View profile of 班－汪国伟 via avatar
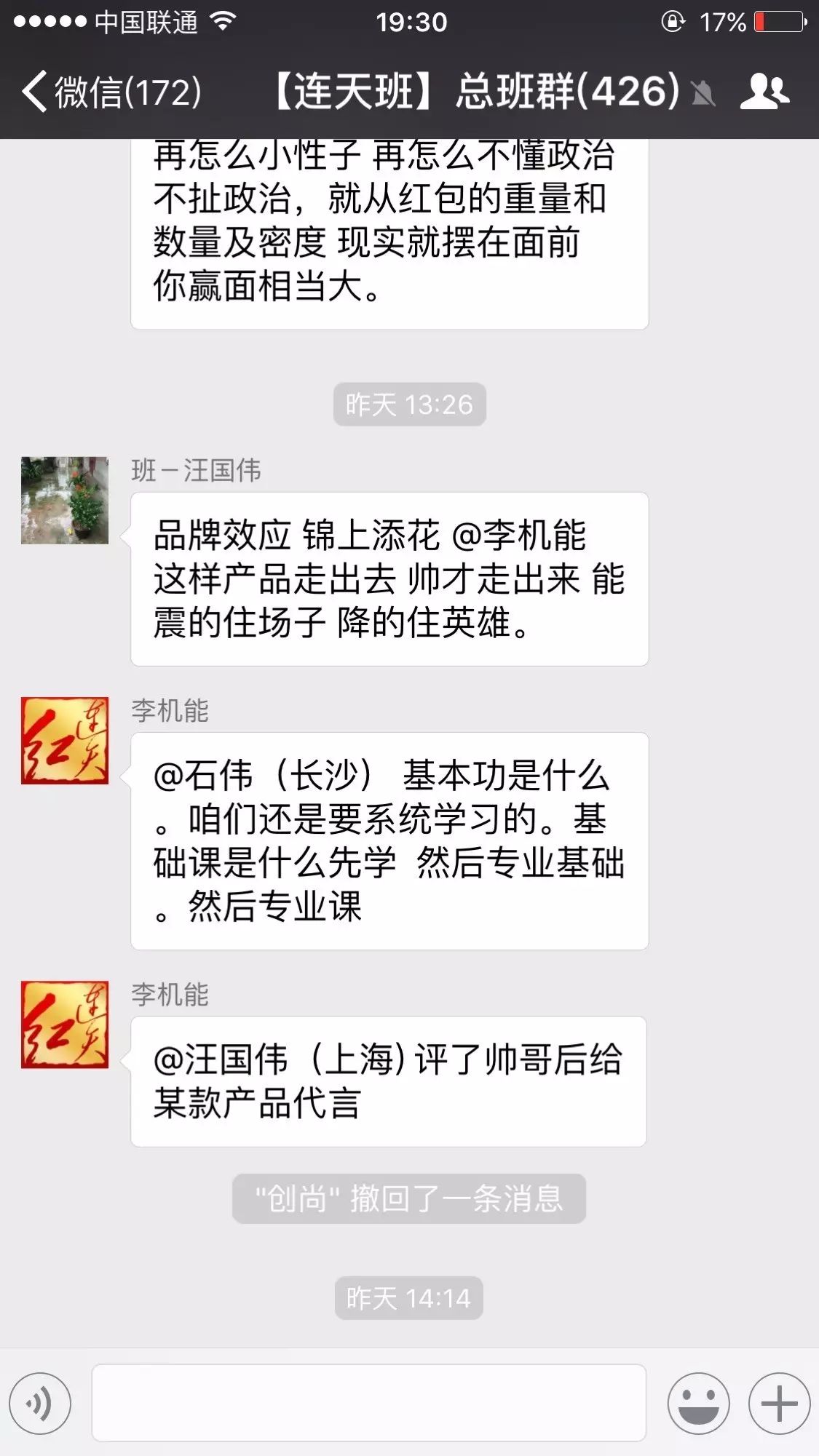This screenshot has width=819, height=1456. 65,501
